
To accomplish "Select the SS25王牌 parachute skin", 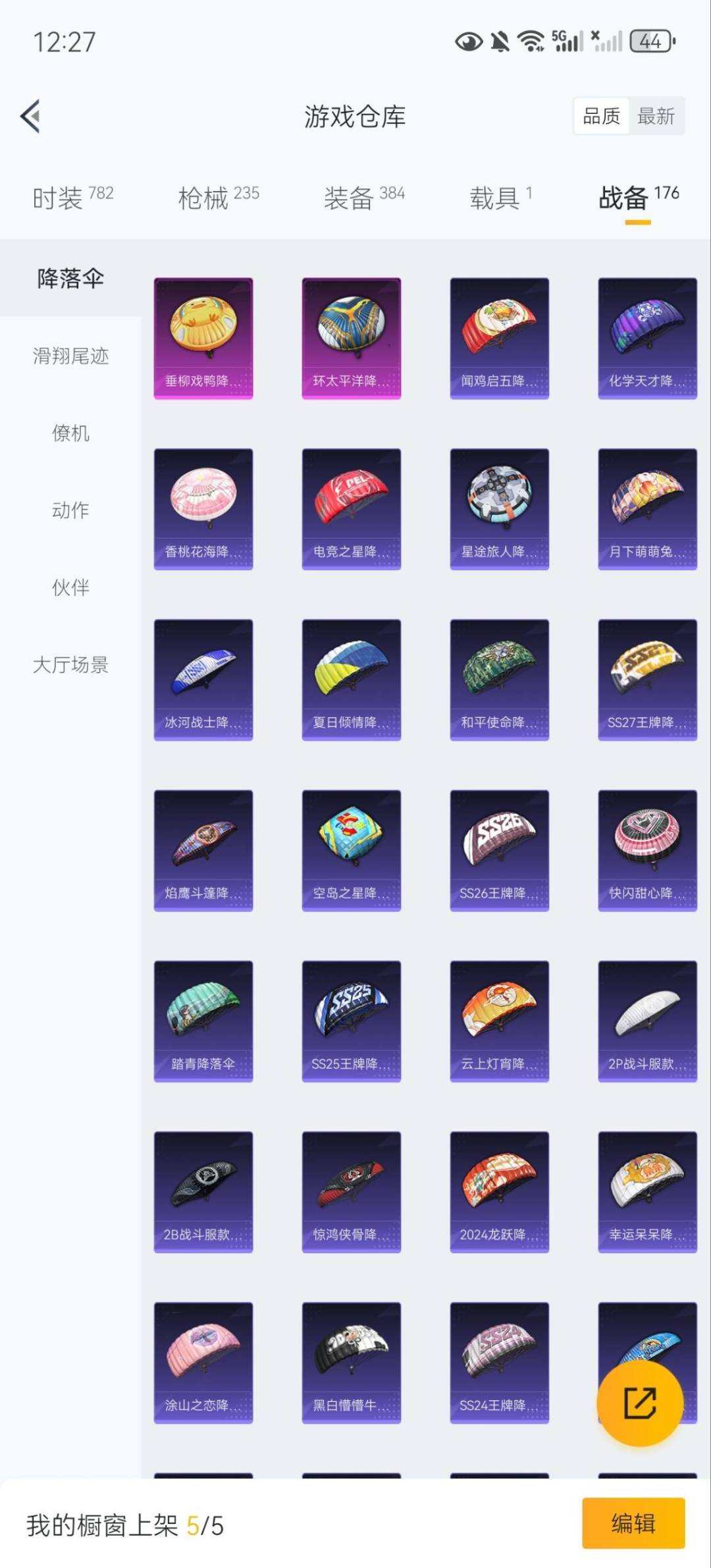I will click(x=351, y=1021).
